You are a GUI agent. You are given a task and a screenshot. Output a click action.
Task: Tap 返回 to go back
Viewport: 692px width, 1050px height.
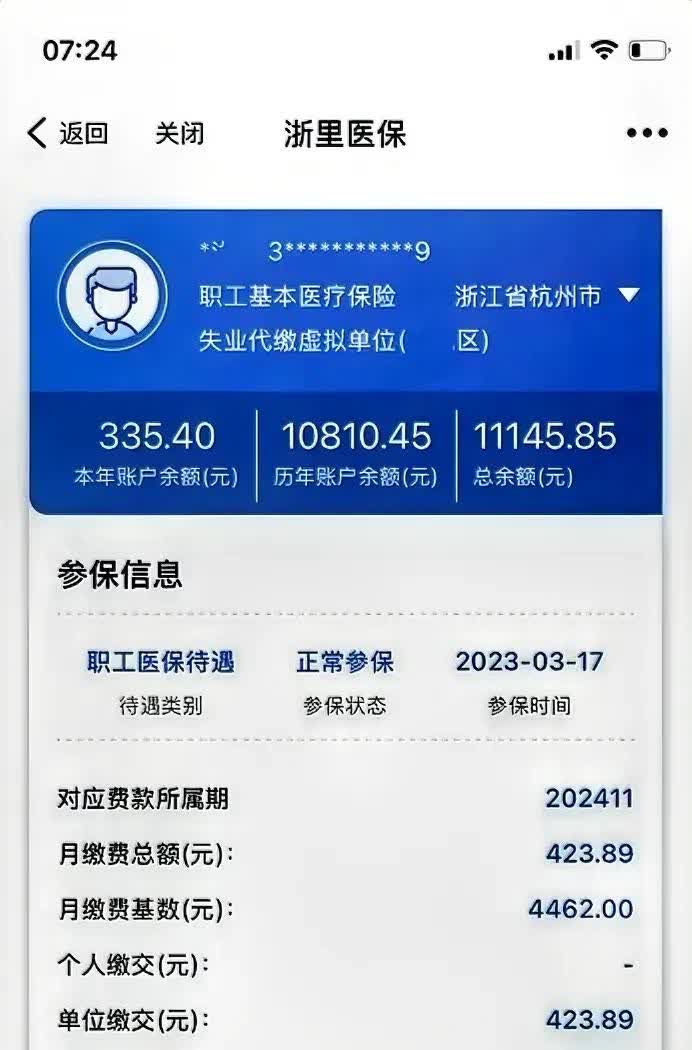[x=68, y=133]
